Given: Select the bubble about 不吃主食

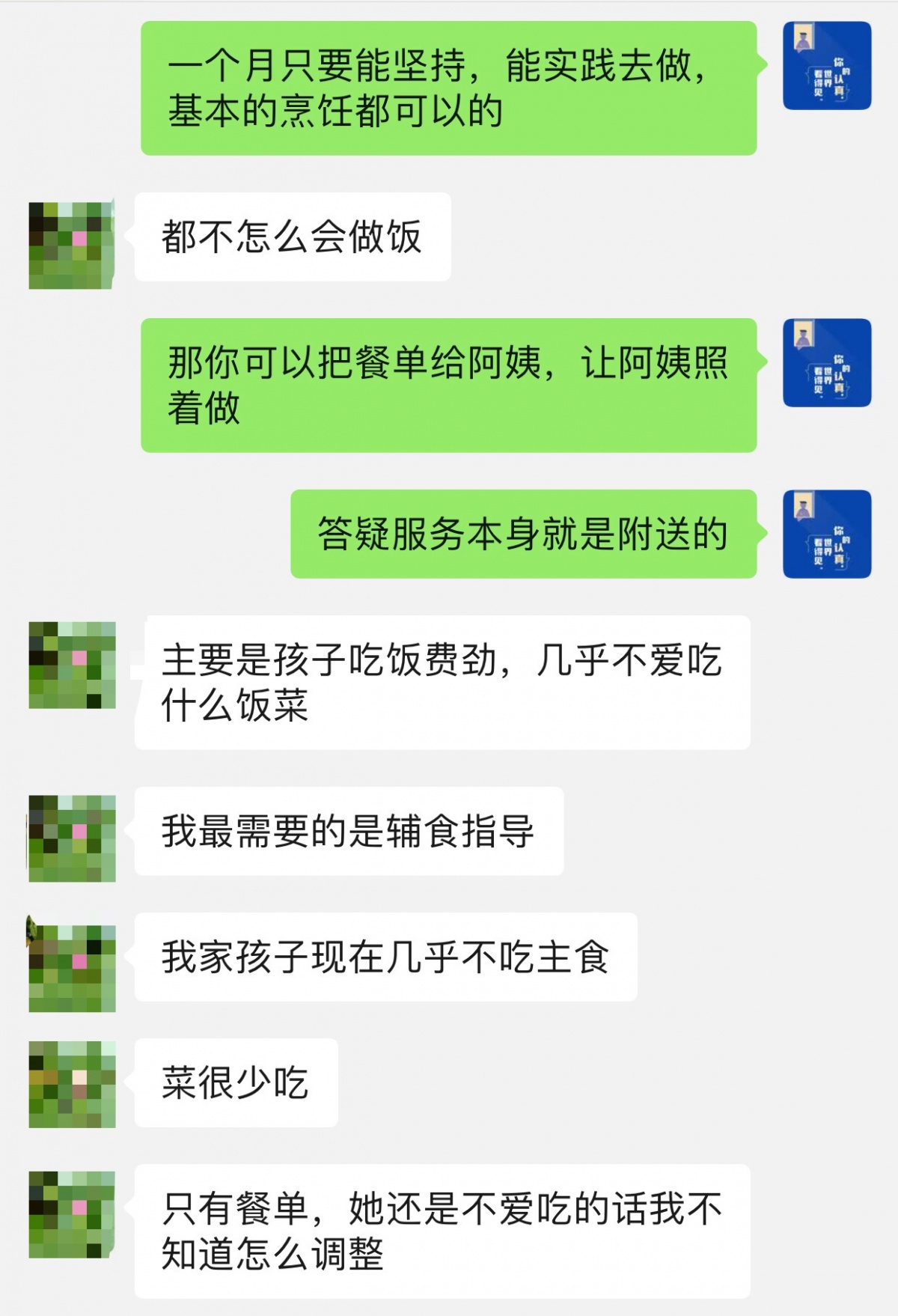Looking at the screenshot, I should pos(389,957).
